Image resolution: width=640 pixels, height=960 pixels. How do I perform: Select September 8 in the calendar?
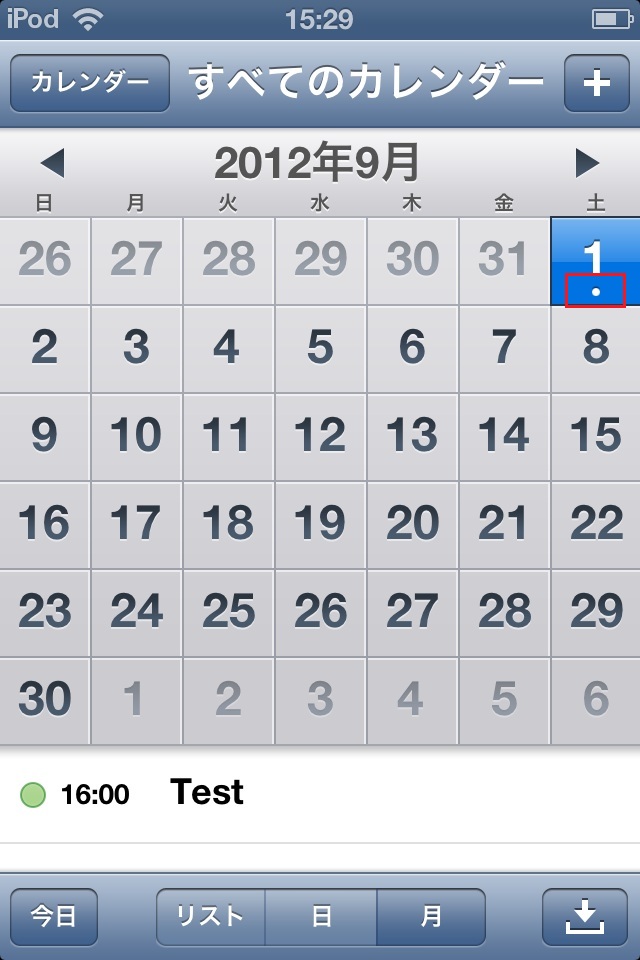(595, 348)
